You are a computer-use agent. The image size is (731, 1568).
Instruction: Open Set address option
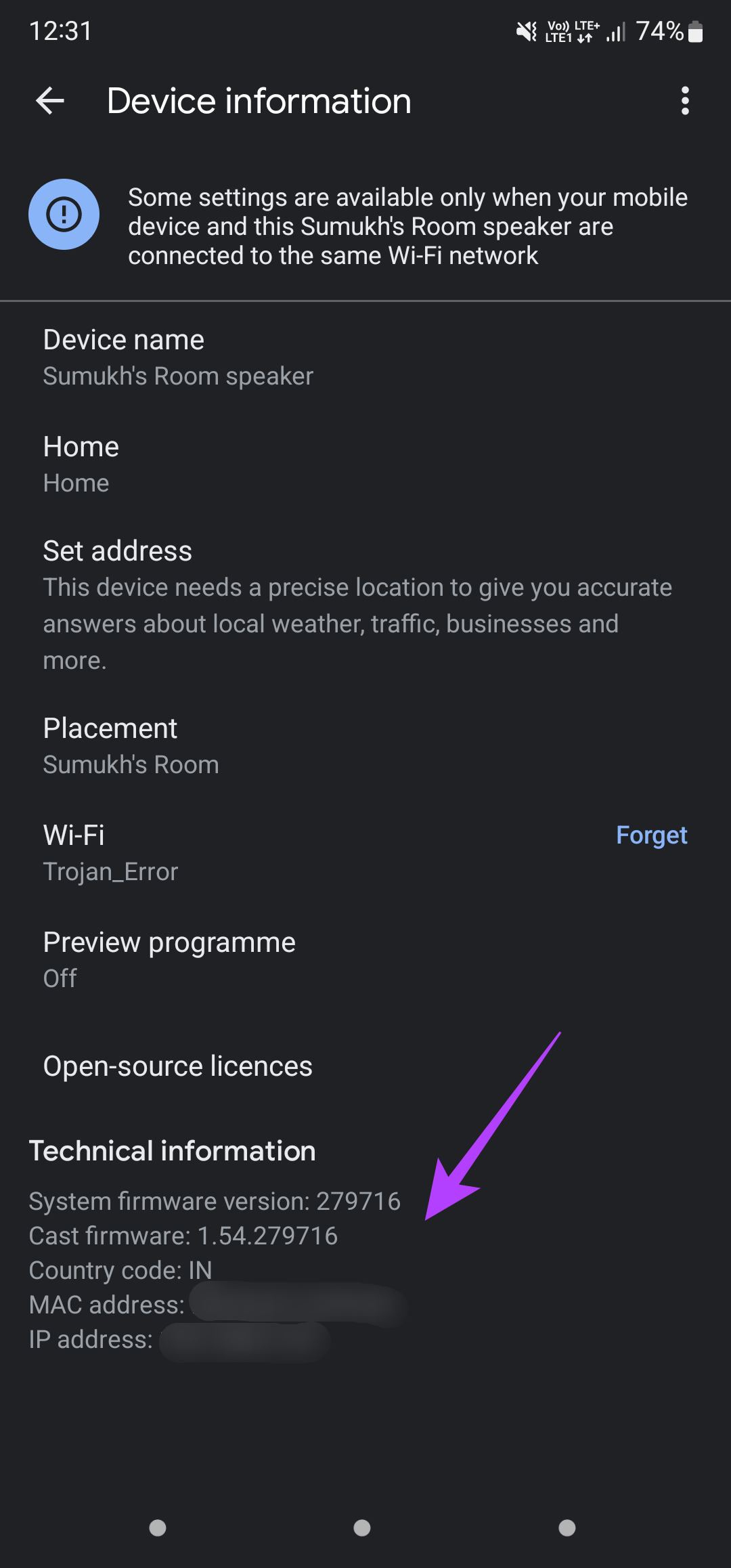click(365, 605)
